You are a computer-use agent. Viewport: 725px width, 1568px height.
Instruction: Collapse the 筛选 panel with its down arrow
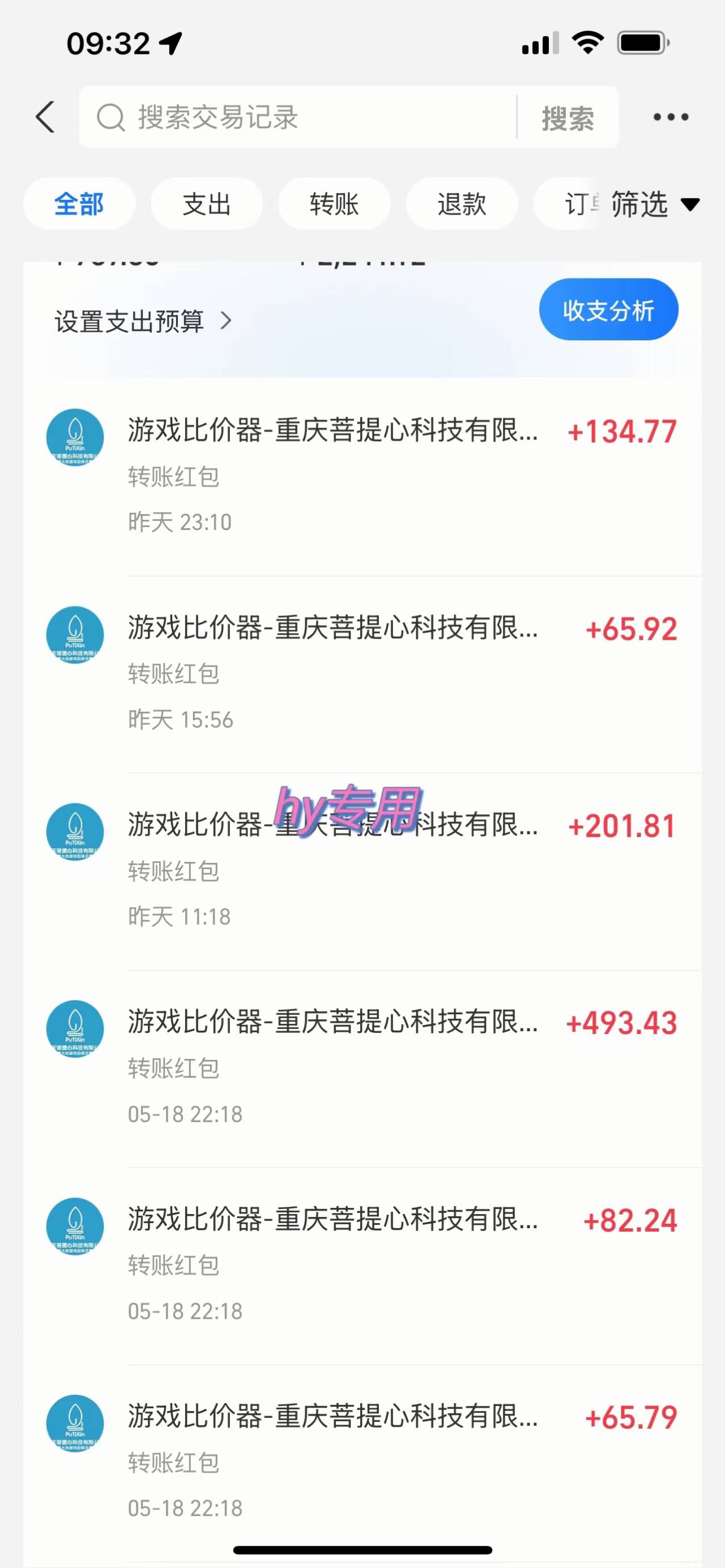pyautogui.click(x=689, y=205)
